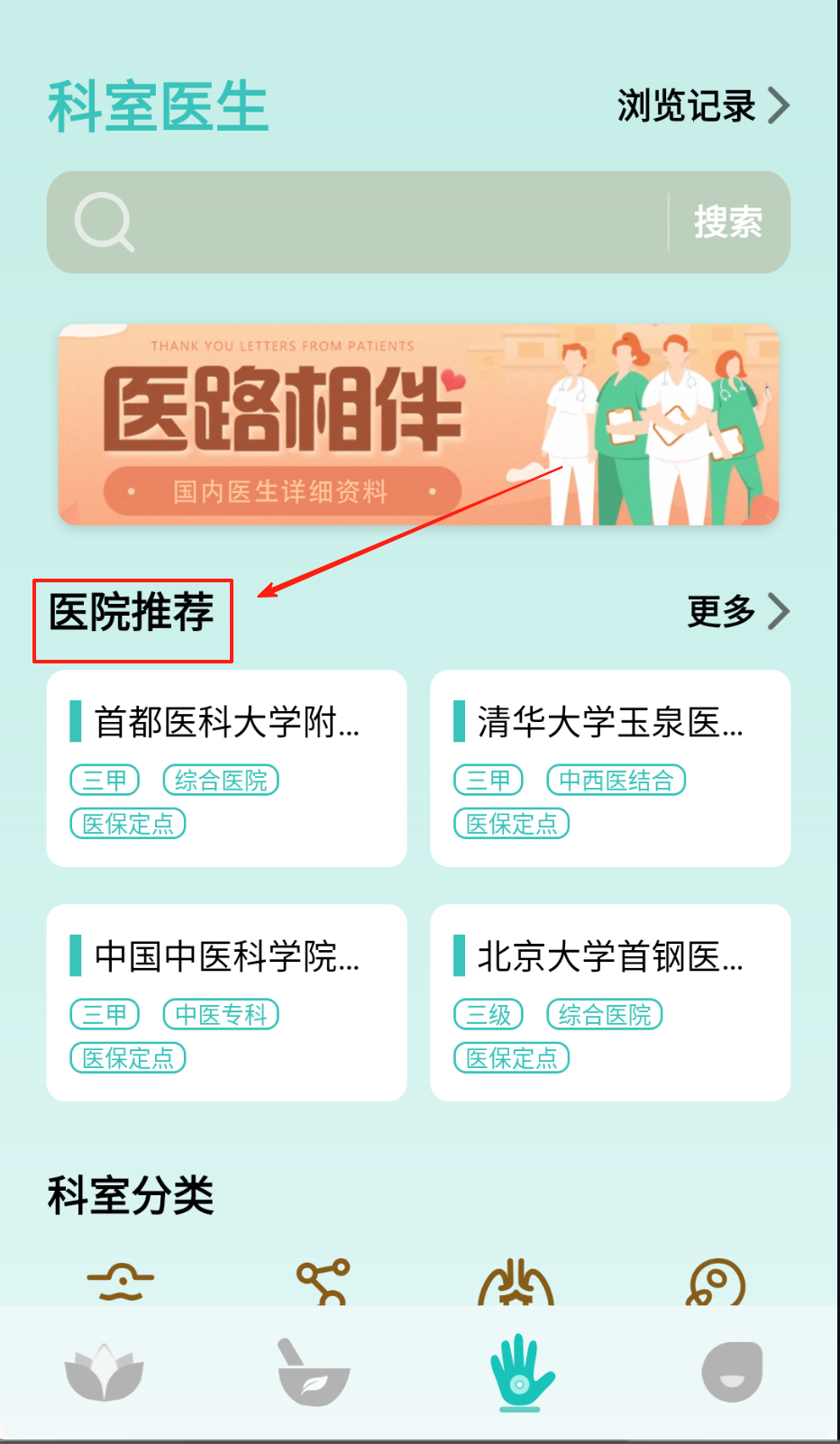Switch to the lotus flower tab
The width and height of the screenshot is (840, 1444).
(105, 1373)
